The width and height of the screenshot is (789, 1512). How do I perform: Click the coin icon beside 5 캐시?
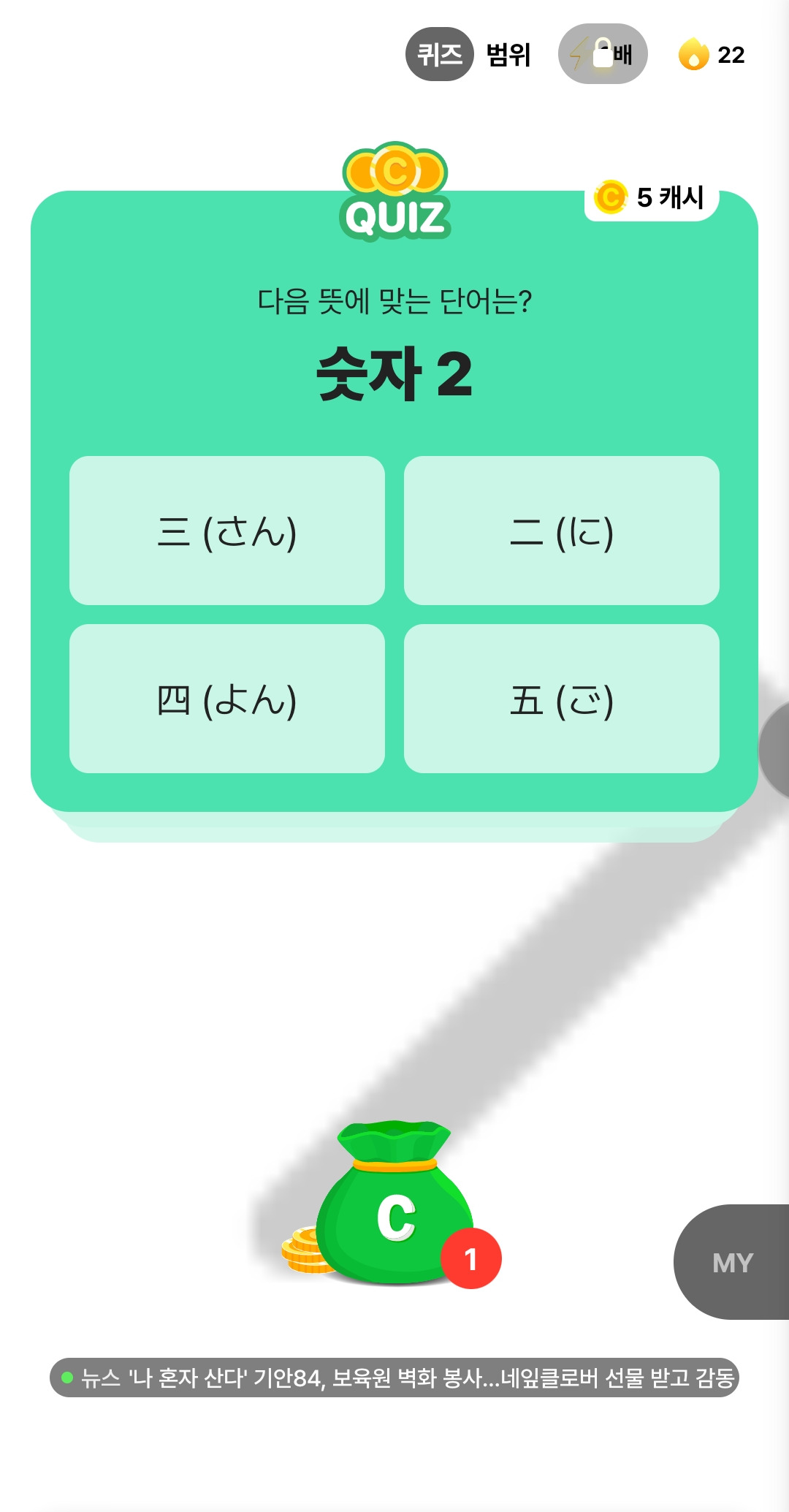tap(611, 197)
